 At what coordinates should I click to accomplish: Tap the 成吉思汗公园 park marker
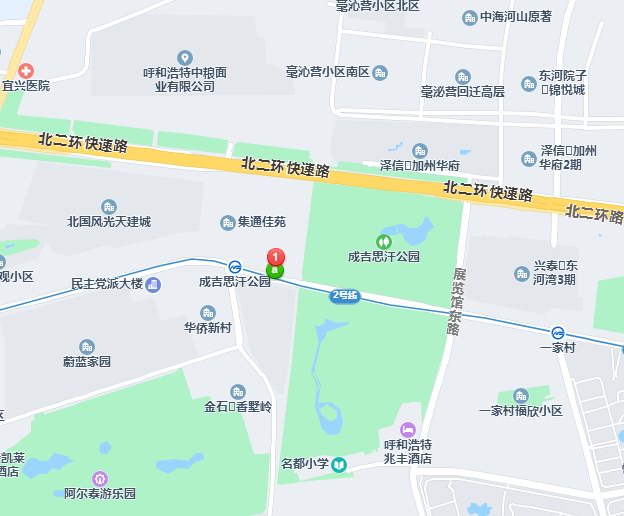pyautogui.click(x=383, y=241)
